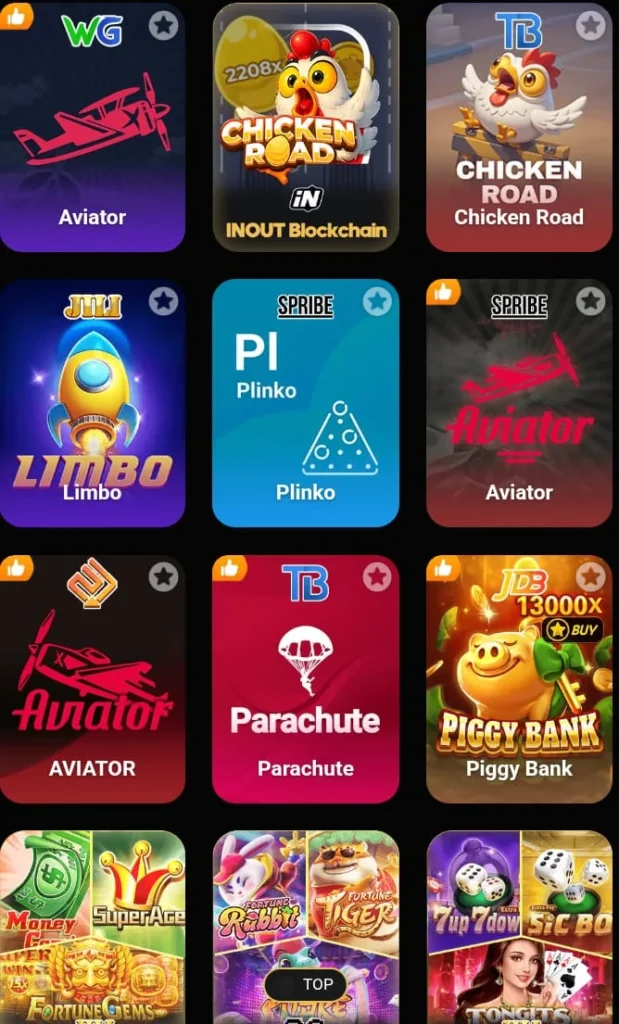
Task: Mark Parachute as favorite with star
Action: [x=377, y=576]
